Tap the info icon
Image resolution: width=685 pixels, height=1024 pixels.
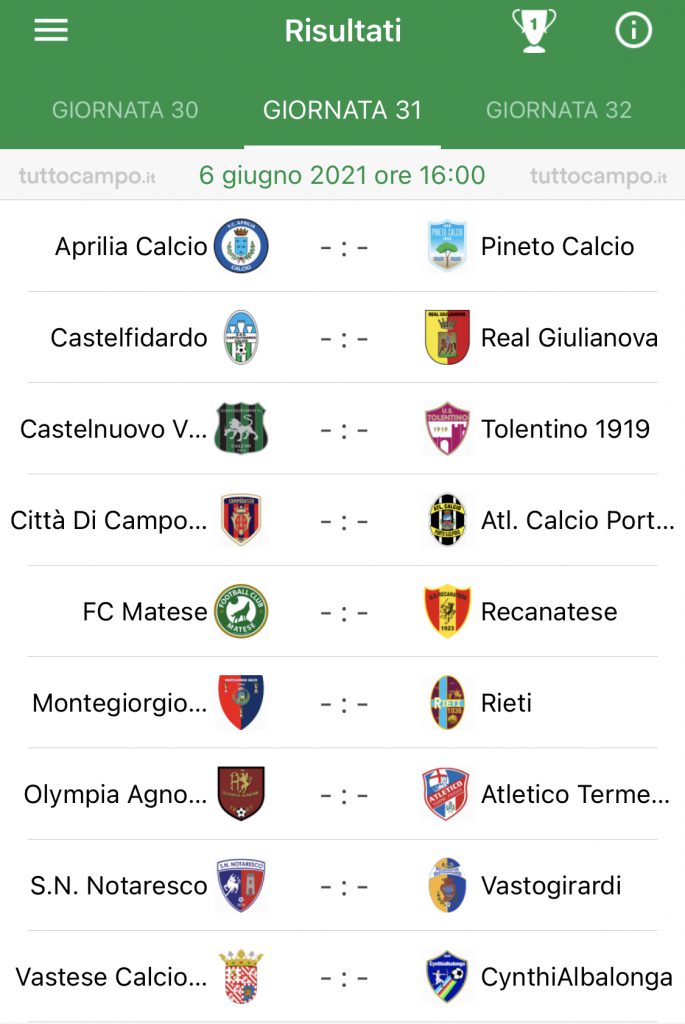coord(633,30)
